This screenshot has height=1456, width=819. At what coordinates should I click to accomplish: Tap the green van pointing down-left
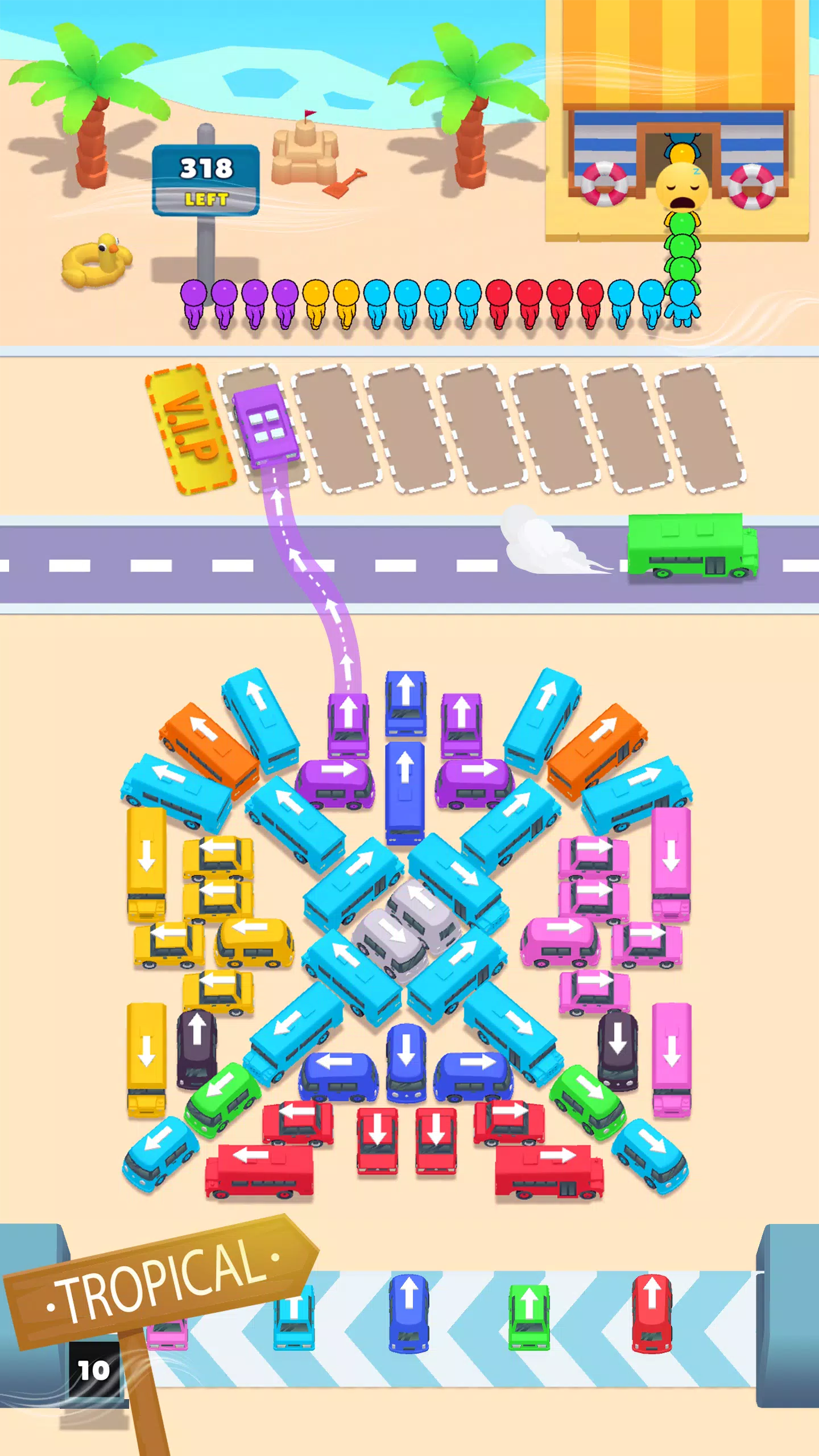[223, 1099]
